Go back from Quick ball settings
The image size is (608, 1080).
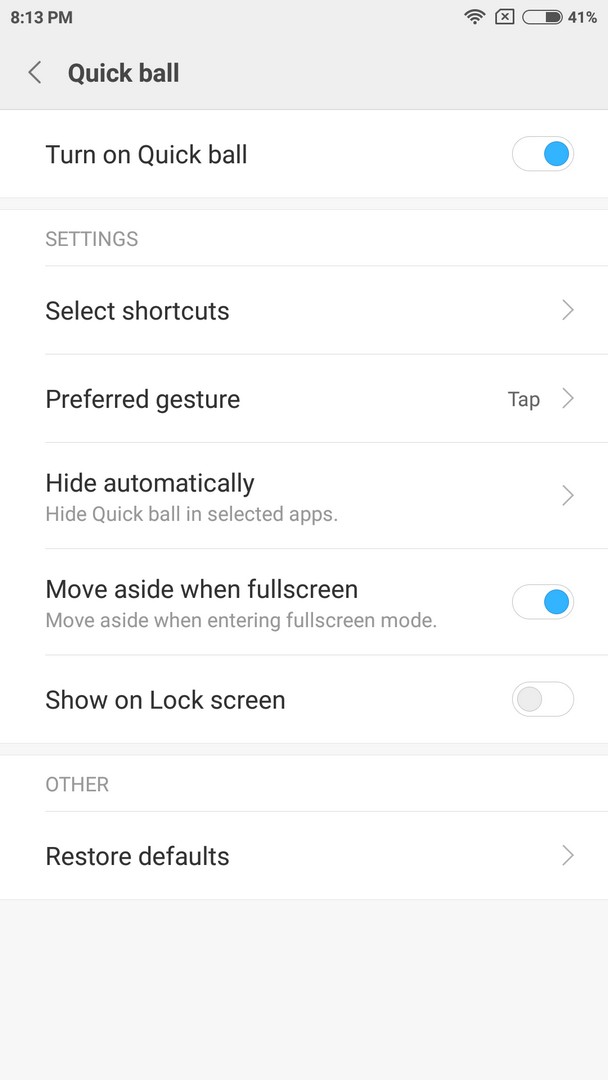pyautogui.click(x=35, y=72)
